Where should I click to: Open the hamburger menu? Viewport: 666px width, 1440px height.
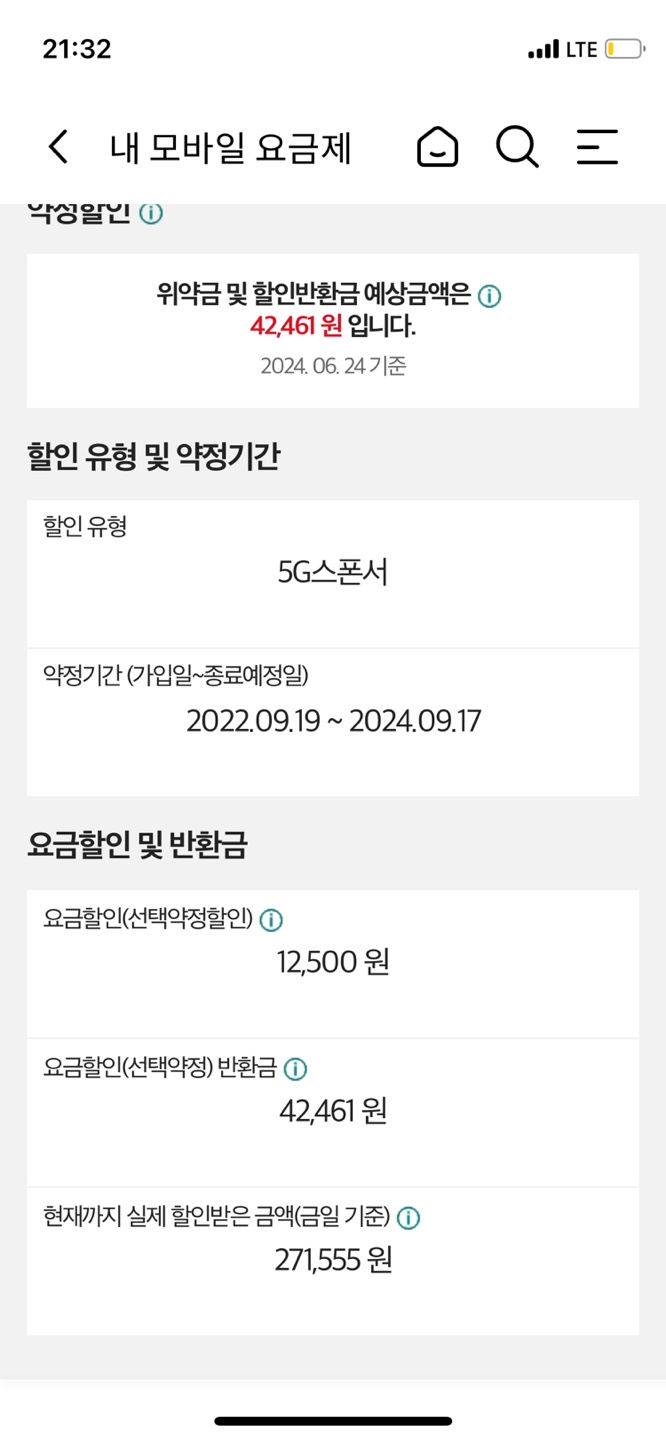(x=597, y=148)
